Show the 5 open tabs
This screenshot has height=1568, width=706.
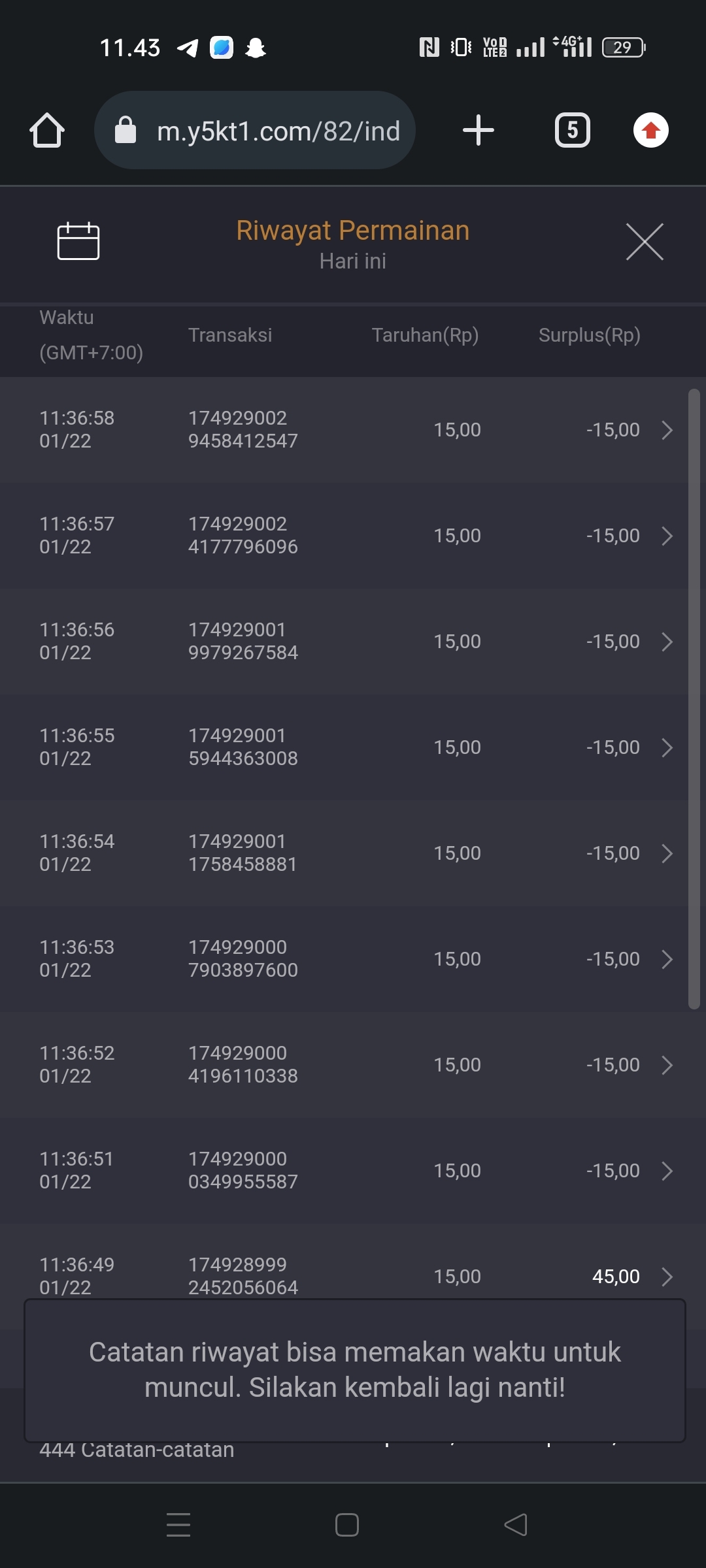[572, 130]
